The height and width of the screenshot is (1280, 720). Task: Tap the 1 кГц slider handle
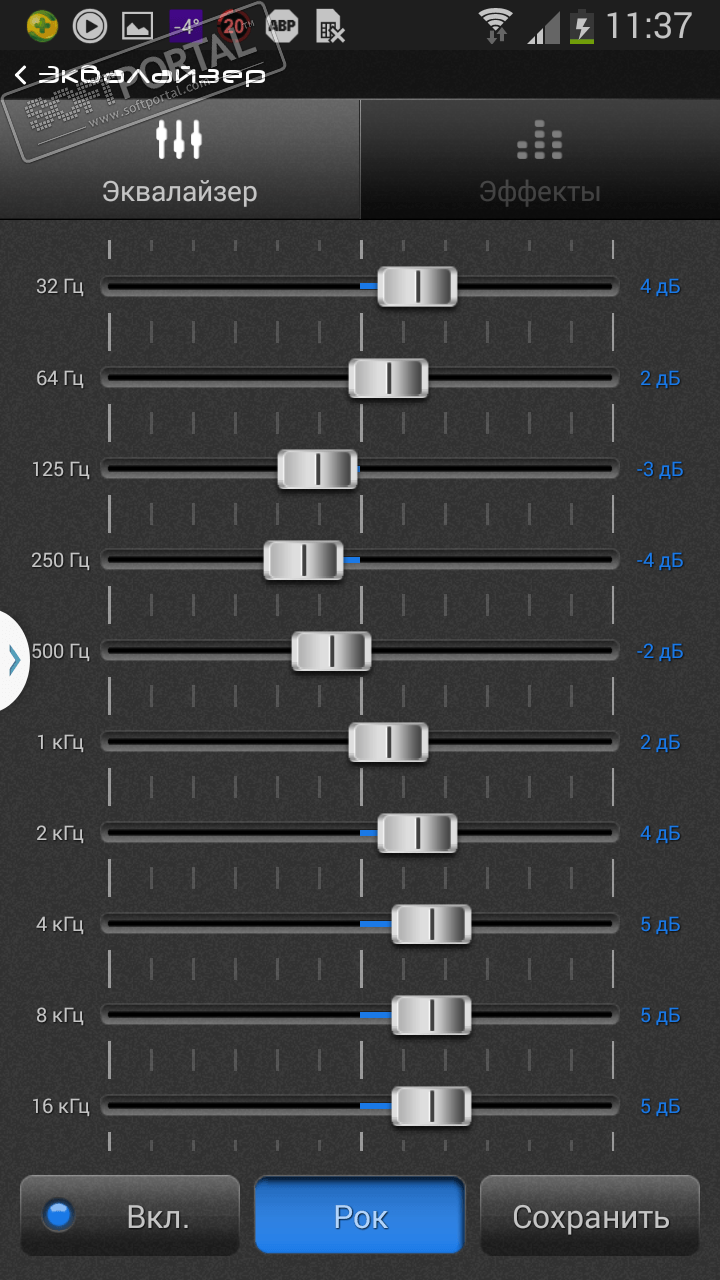coord(388,742)
